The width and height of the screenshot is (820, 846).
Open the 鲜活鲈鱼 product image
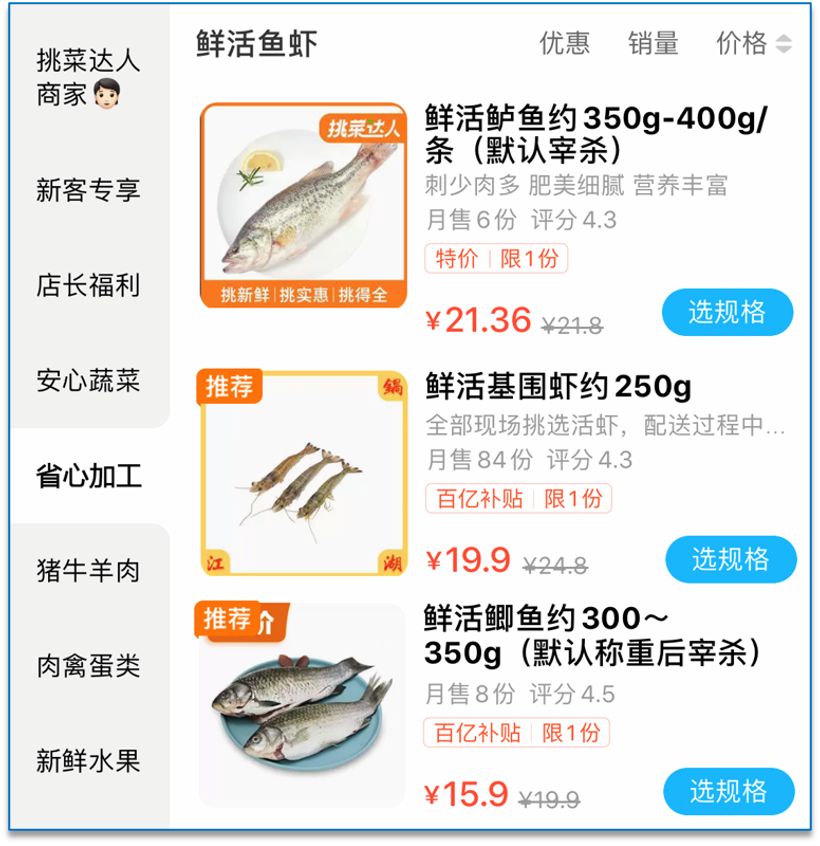[x=304, y=205]
